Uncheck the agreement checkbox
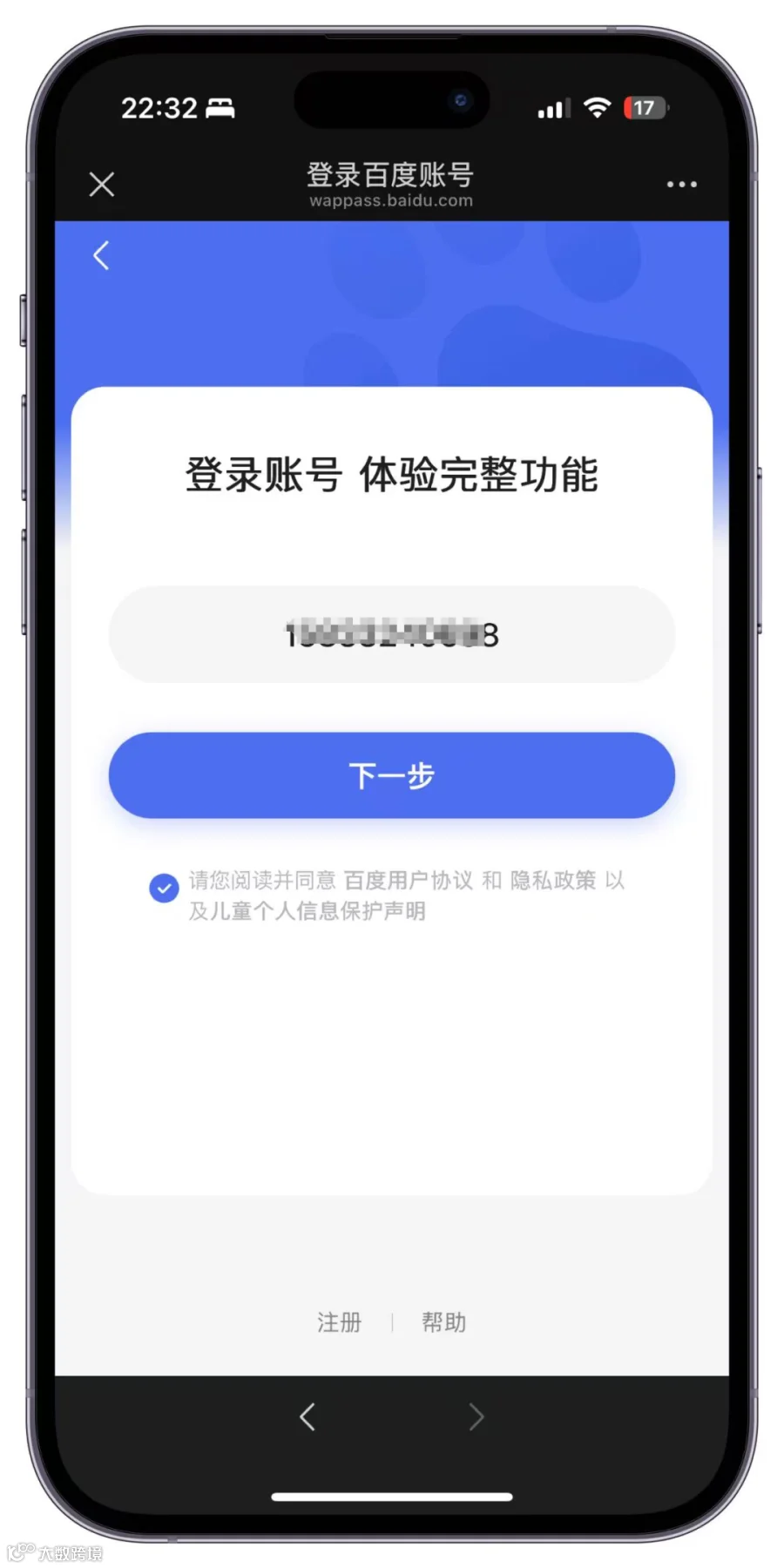This screenshot has width=784, height=1568. pyautogui.click(x=164, y=888)
